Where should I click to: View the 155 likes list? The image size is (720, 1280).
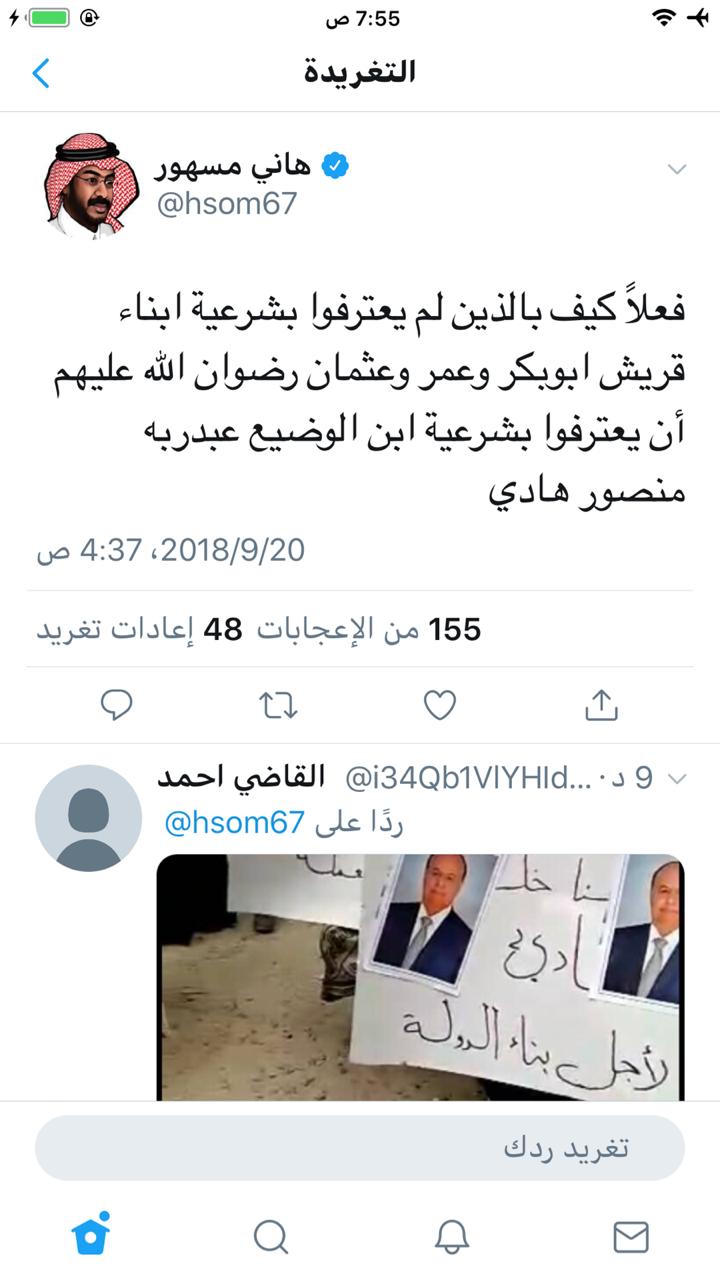[x=370, y=629]
